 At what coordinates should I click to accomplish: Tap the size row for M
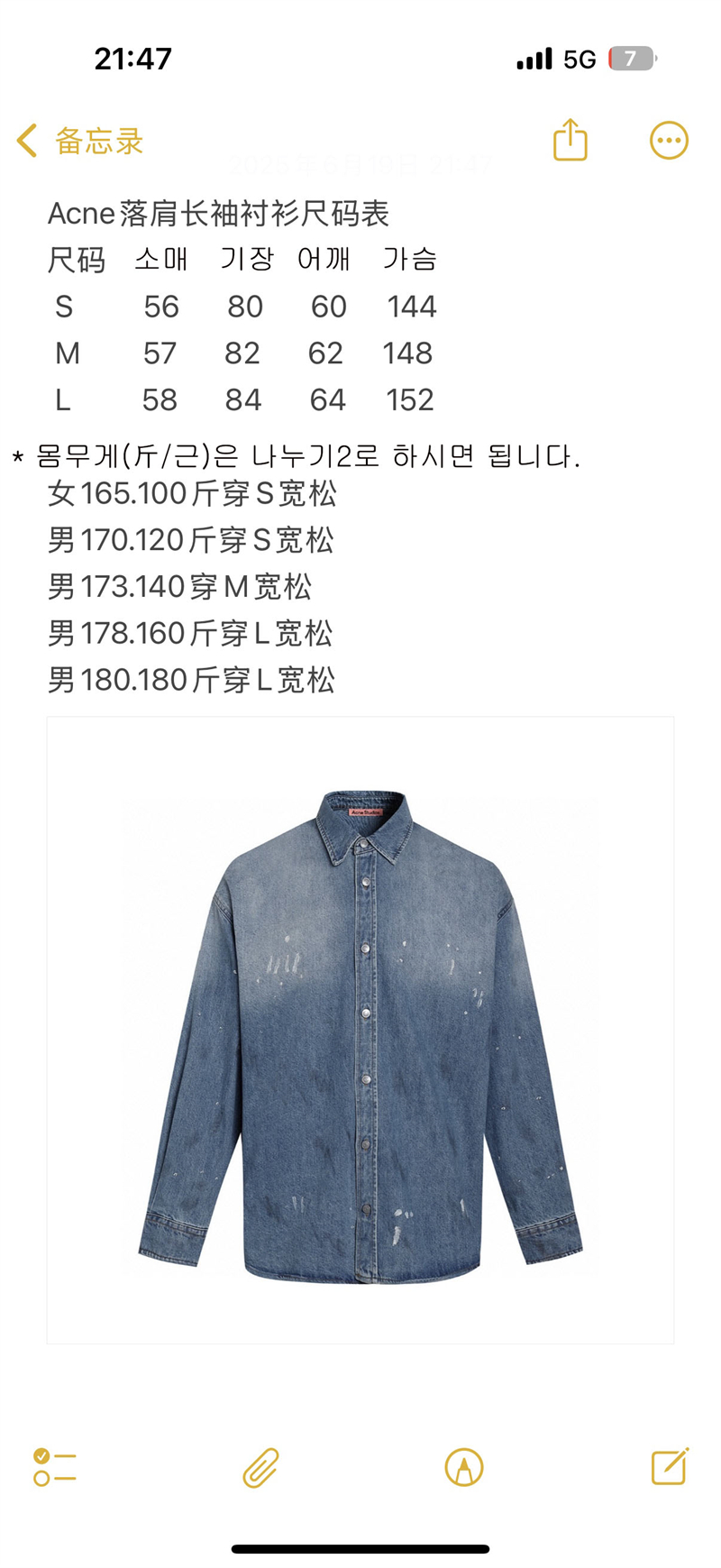point(243,353)
